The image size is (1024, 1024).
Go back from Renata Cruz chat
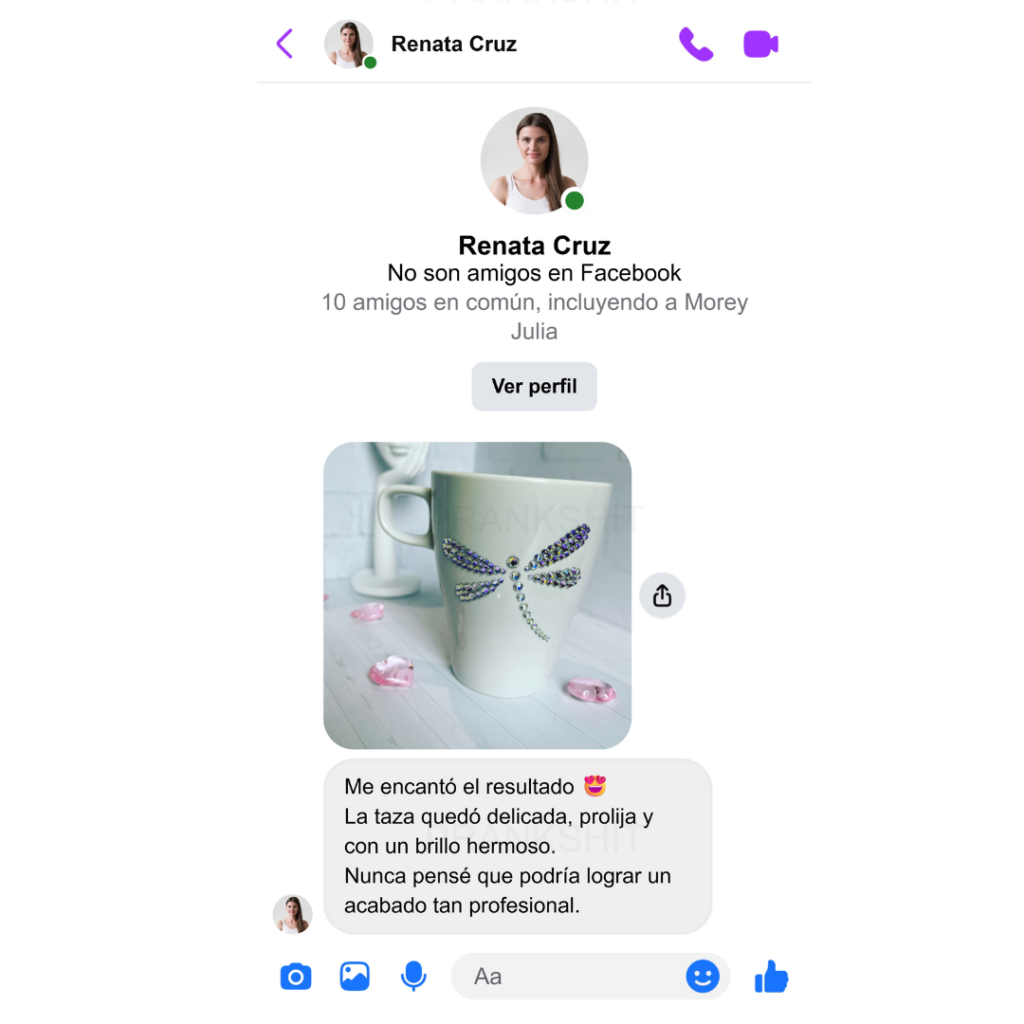tap(285, 44)
